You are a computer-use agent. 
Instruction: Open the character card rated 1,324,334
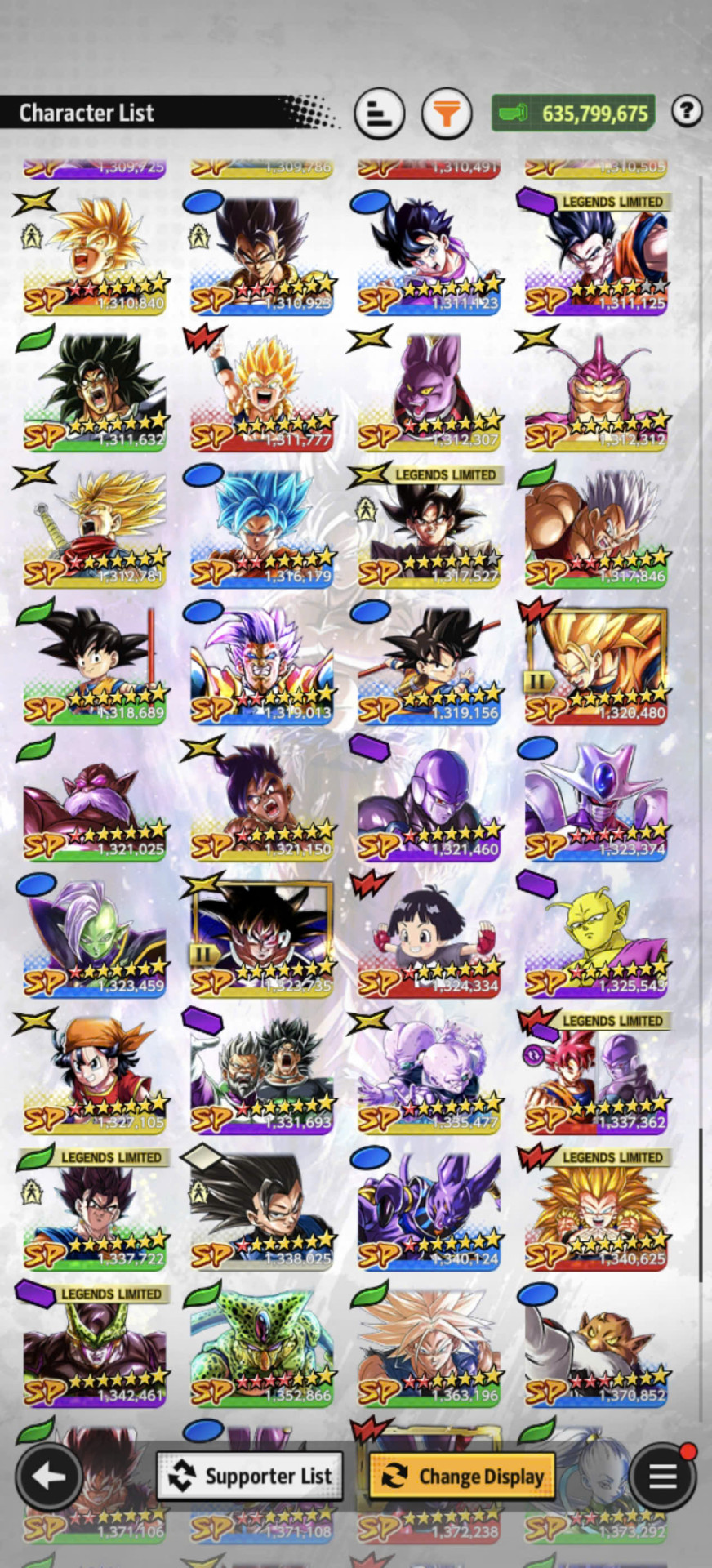coord(429,936)
